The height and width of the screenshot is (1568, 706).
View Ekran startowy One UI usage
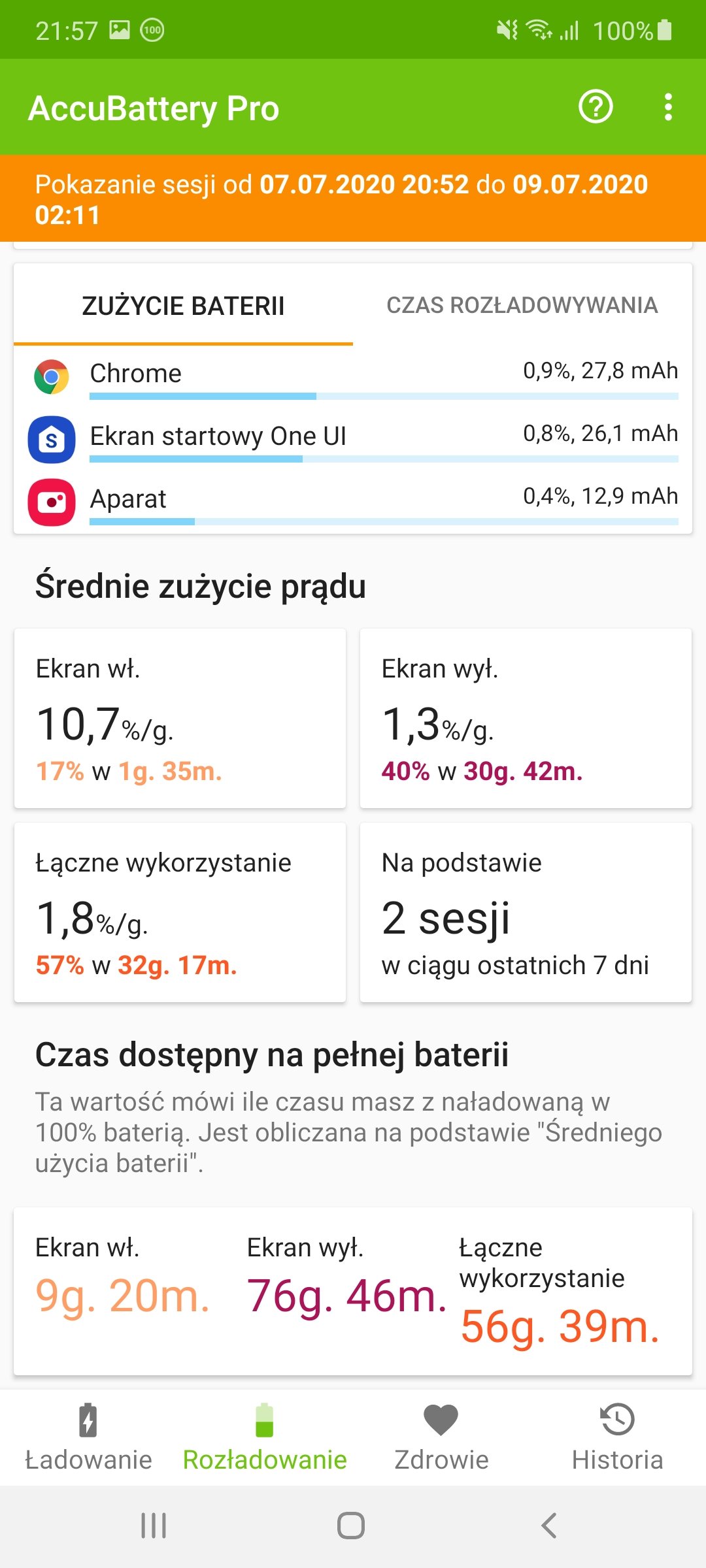point(353,439)
